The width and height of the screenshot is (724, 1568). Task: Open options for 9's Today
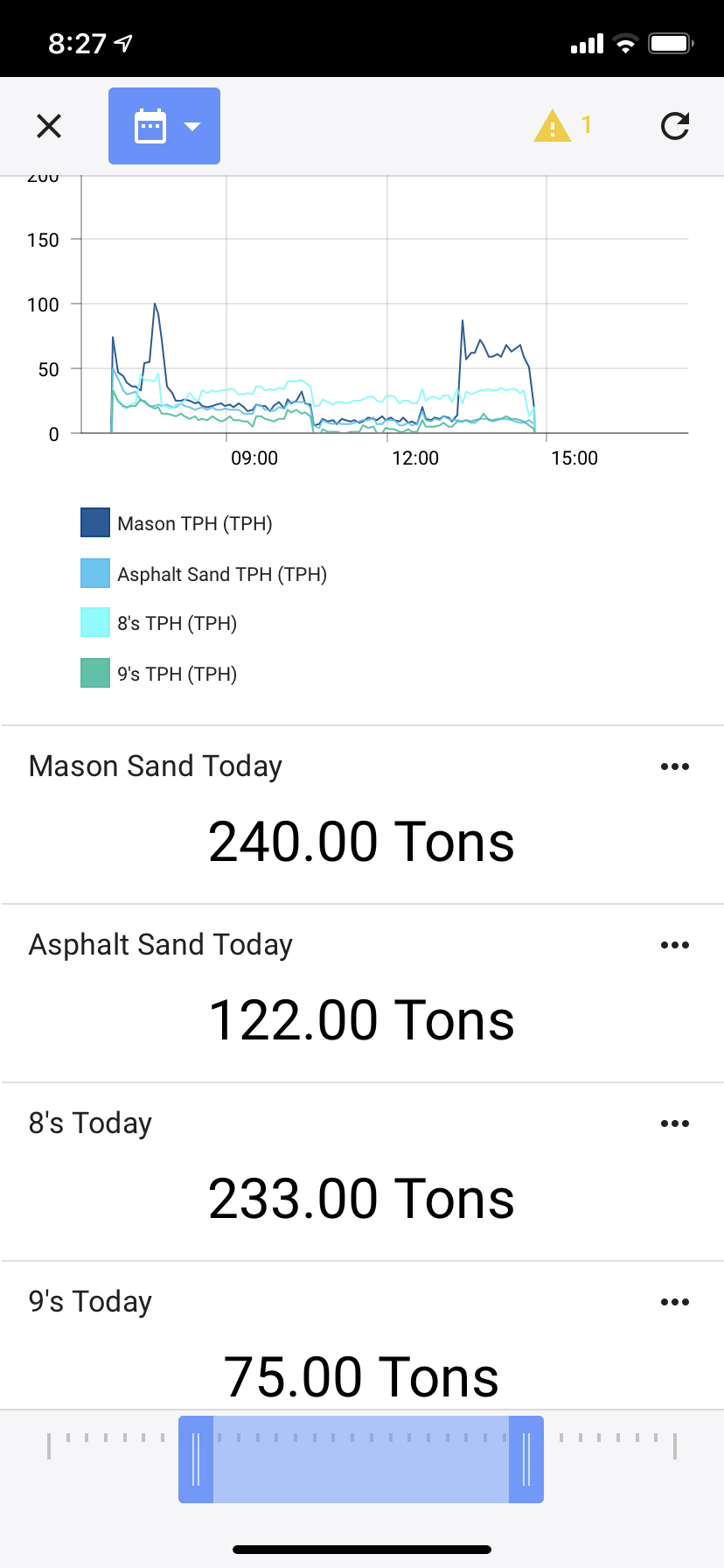(675, 1302)
